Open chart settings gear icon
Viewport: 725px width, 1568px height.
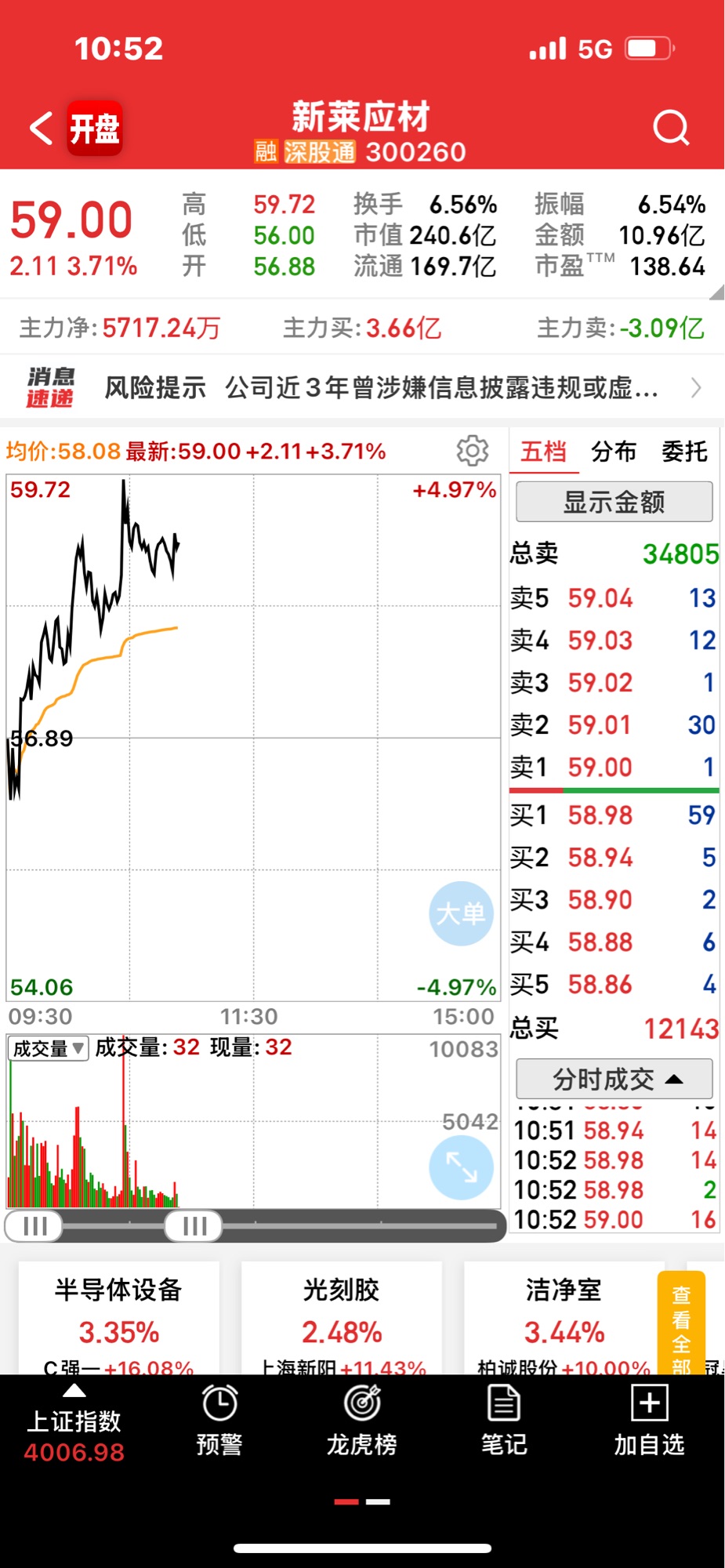[473, 451]
